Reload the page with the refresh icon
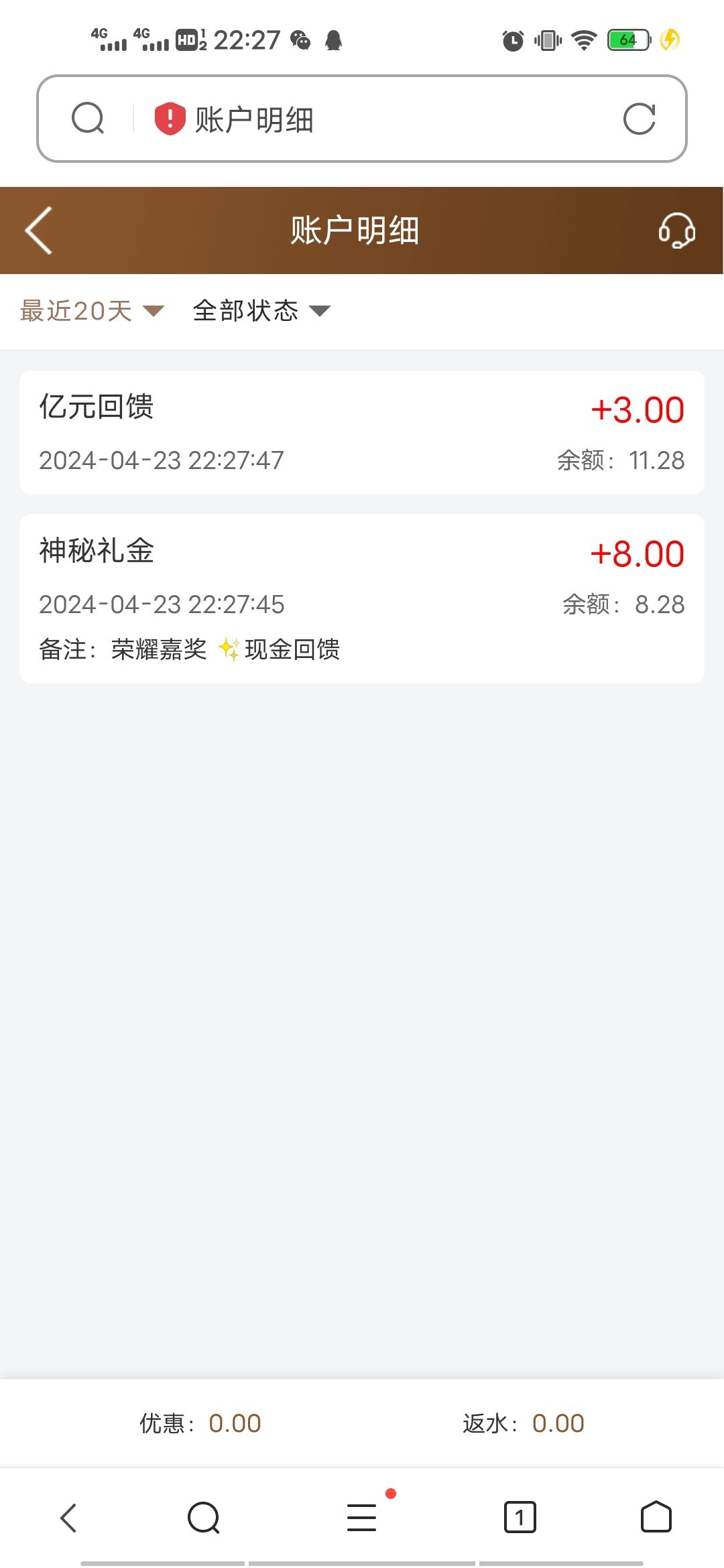 [639, 119]
